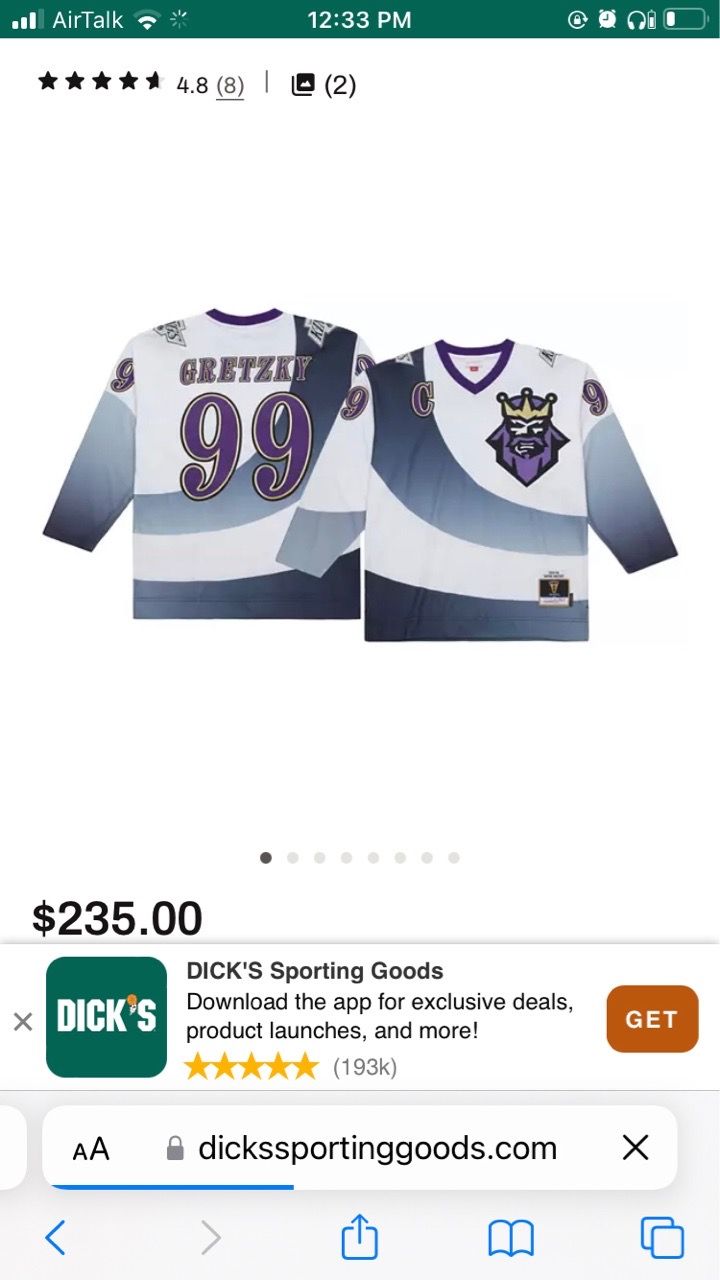Jump to the second image dot
Image resolution: width=720 pixels, height=1280 pixels.
coord(293,858)
